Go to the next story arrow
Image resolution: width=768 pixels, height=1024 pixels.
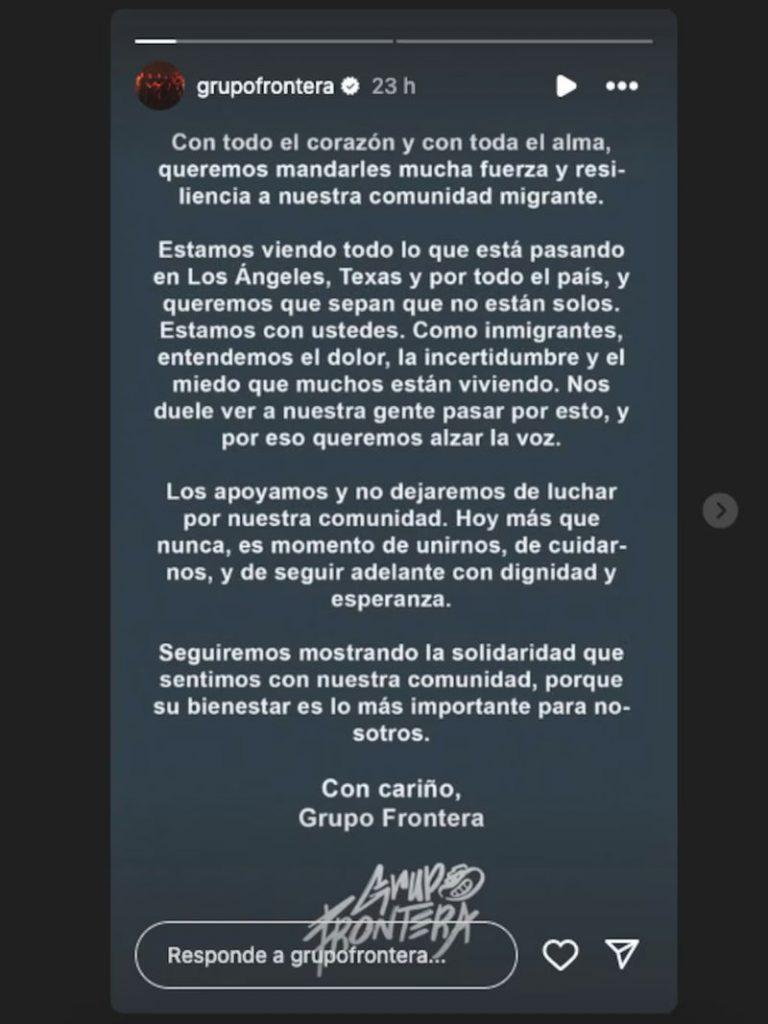[x=720, y=510]
